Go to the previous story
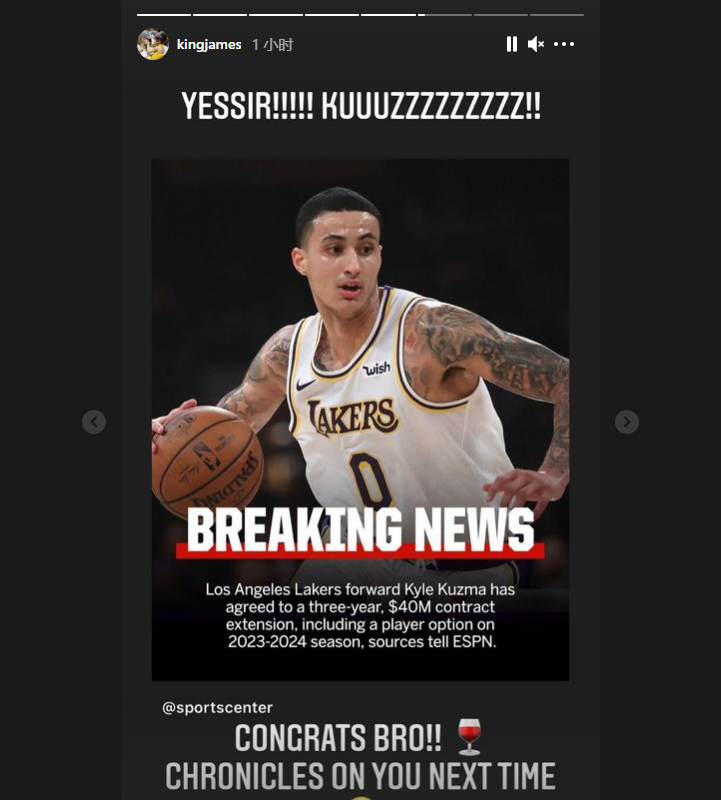This screenshot has width=721, height=800. (94, 422)
